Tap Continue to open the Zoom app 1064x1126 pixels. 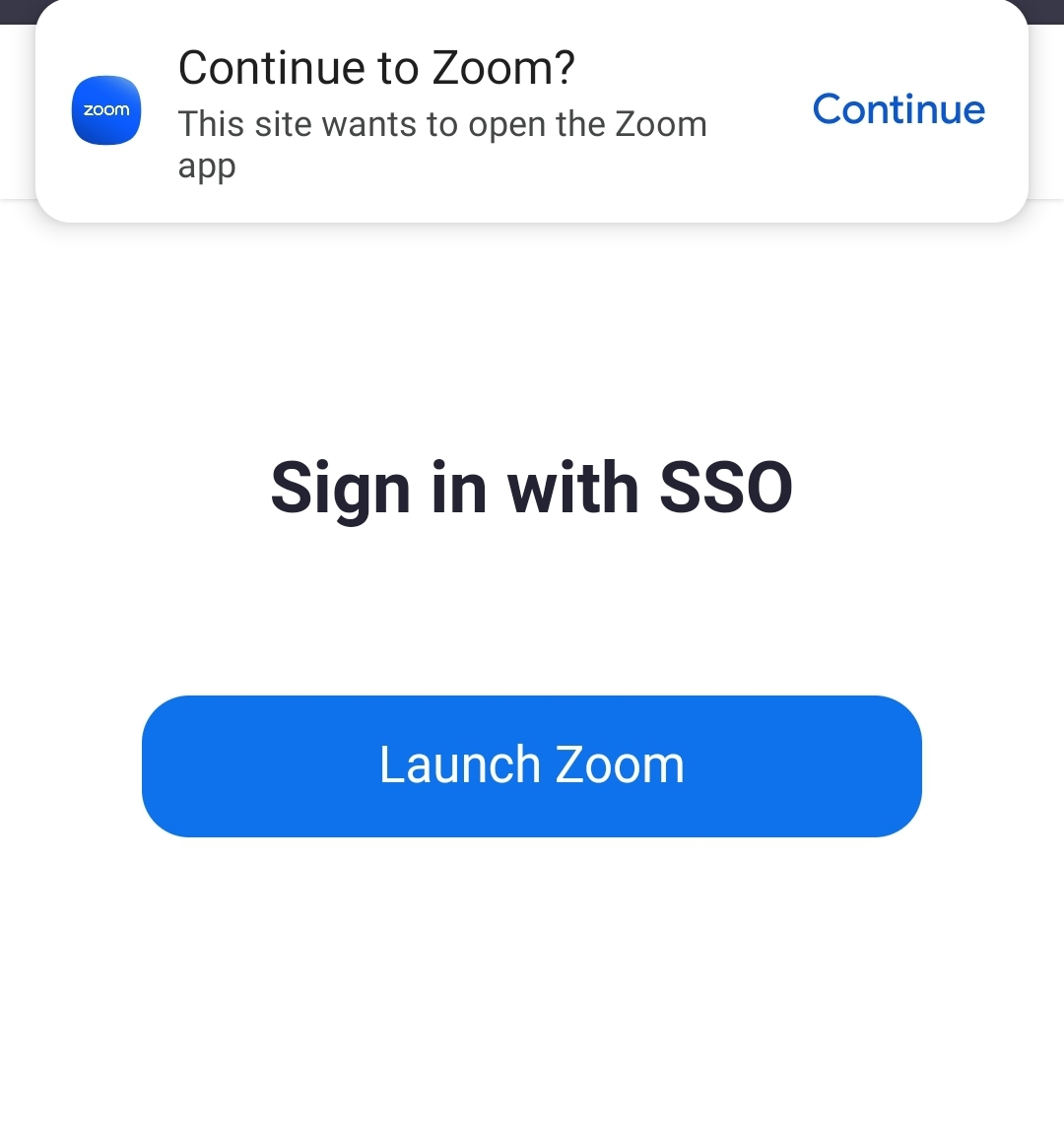pos(898,109)
